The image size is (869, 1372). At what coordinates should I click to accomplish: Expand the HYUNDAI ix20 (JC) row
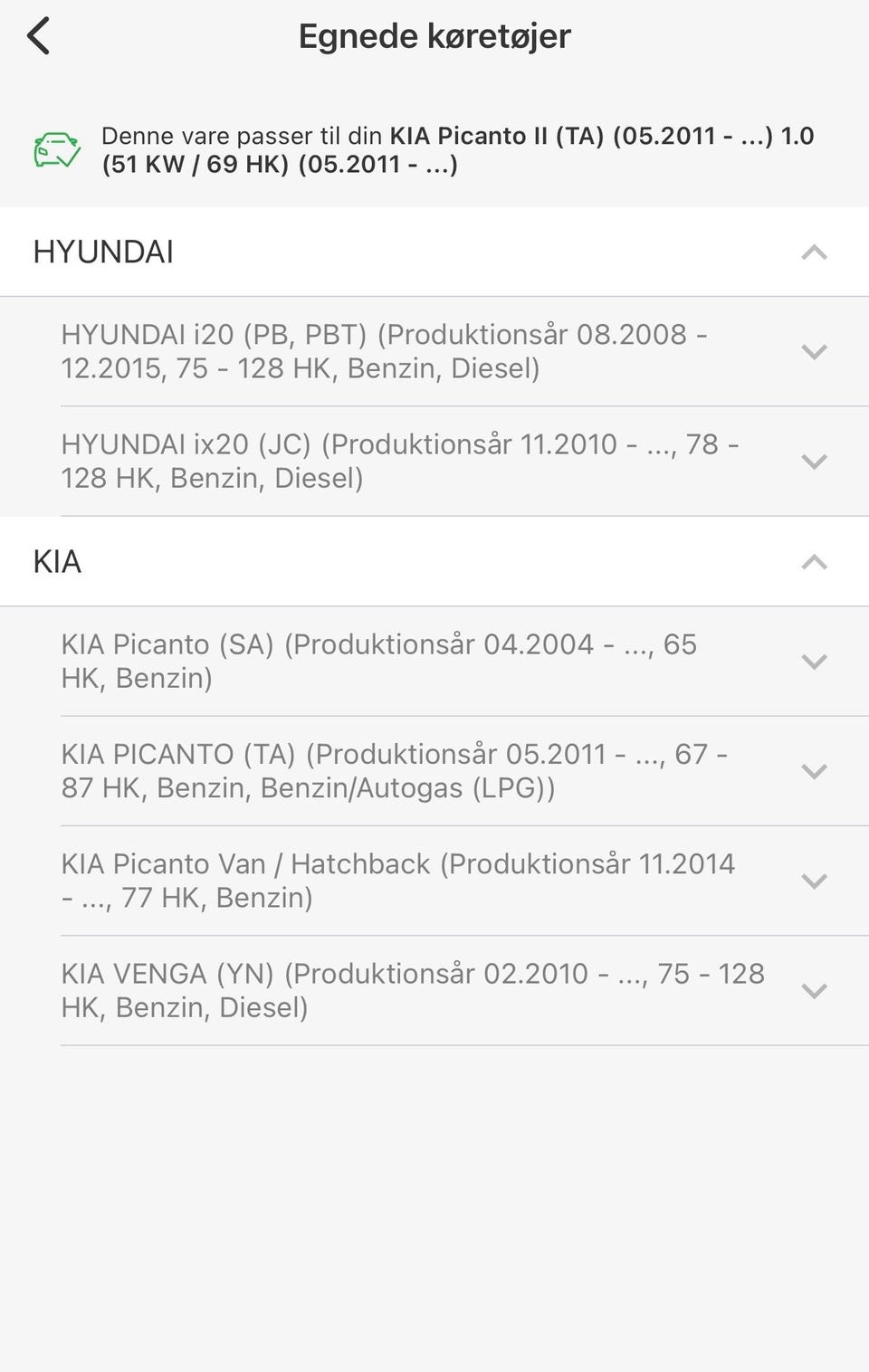pyautogui.click(x=814, y=462)
